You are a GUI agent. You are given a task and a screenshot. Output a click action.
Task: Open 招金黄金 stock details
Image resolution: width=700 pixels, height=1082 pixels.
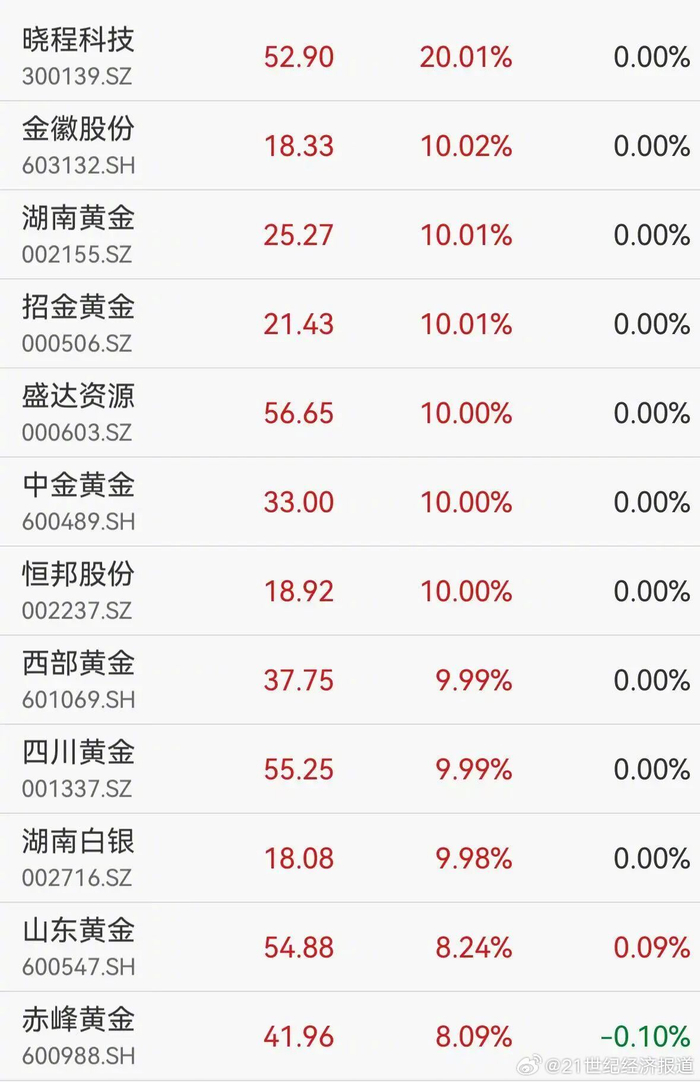point(350,324)
